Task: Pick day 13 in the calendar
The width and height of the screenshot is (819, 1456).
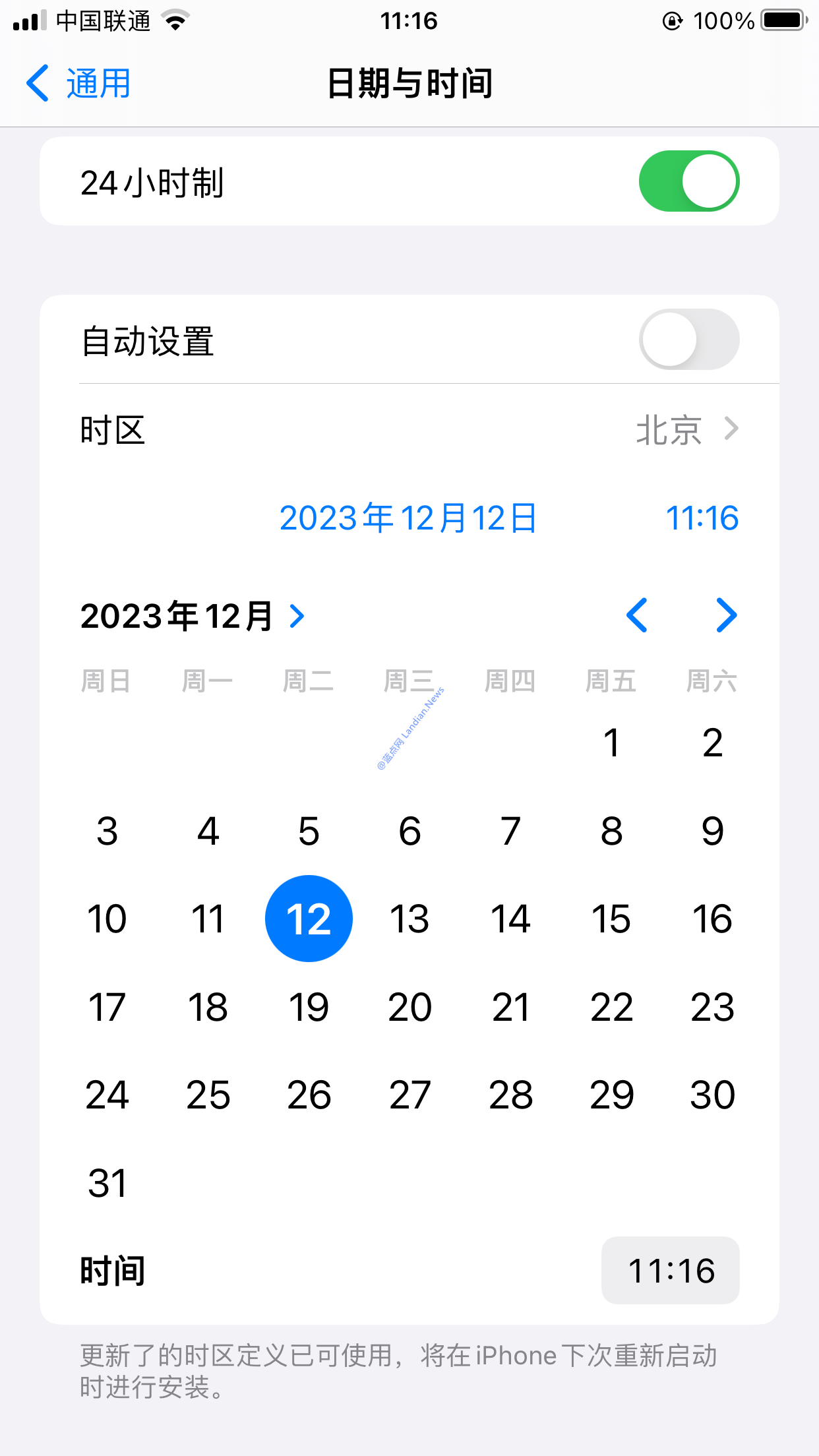Action: [409, 919]
